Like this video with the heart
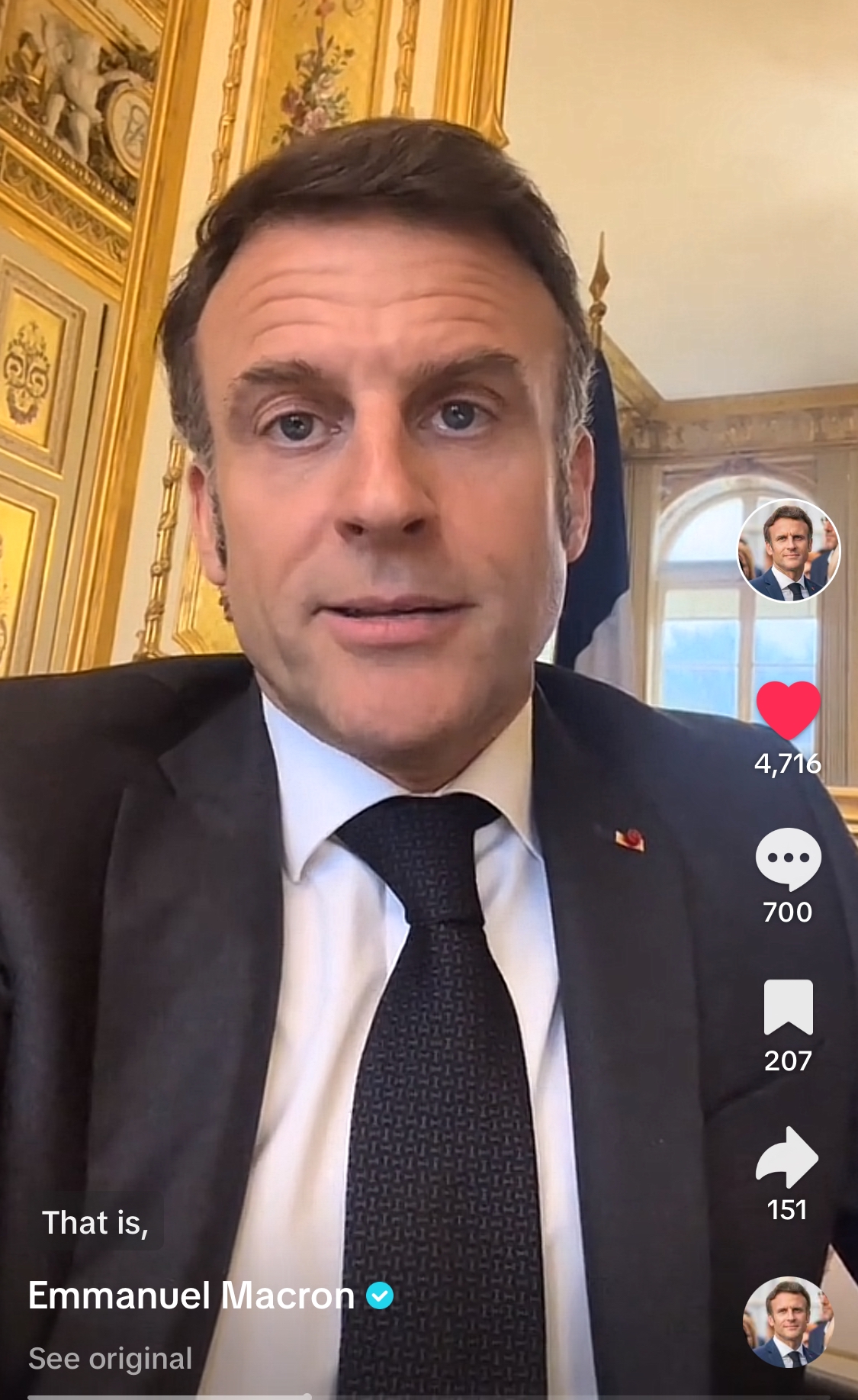Screen dimensions: 858x1400 pos(788,710)
